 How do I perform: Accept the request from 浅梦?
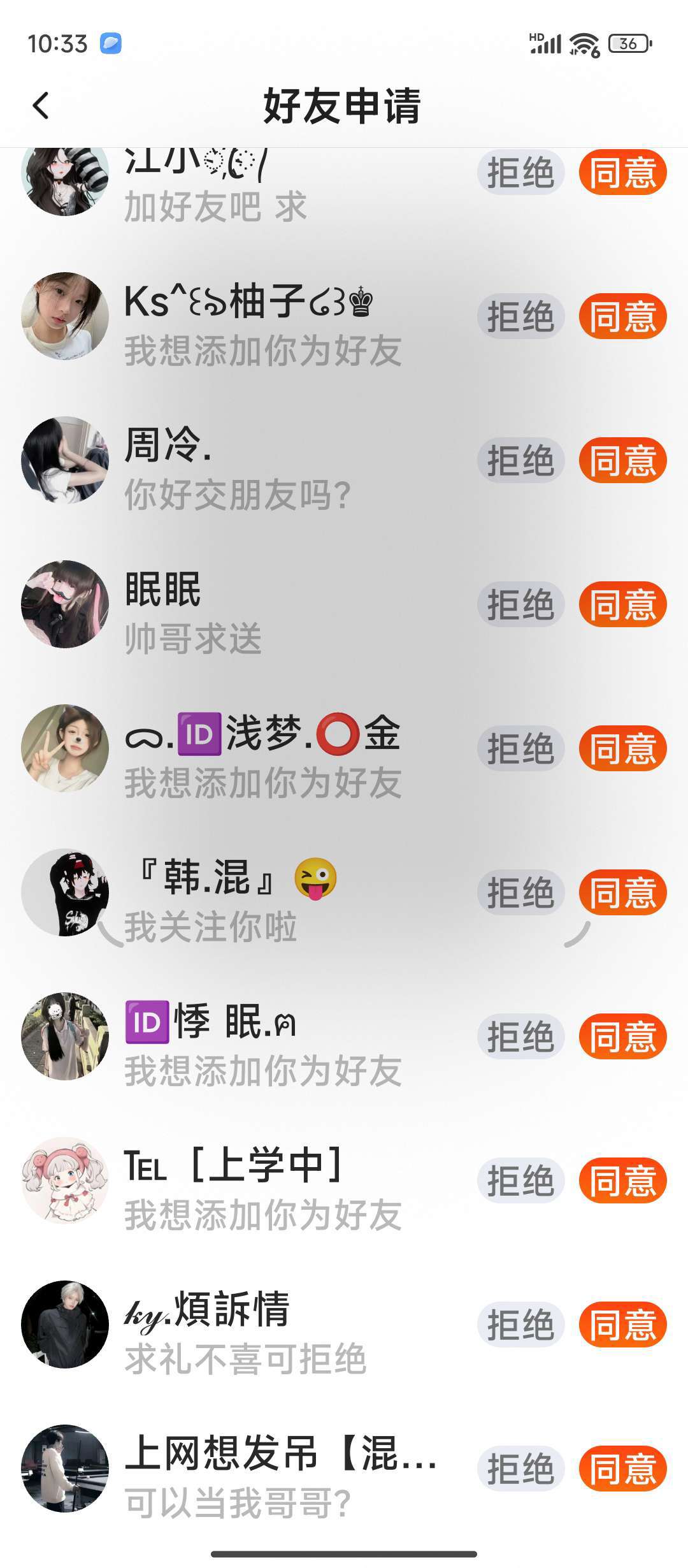click(622, 748)
